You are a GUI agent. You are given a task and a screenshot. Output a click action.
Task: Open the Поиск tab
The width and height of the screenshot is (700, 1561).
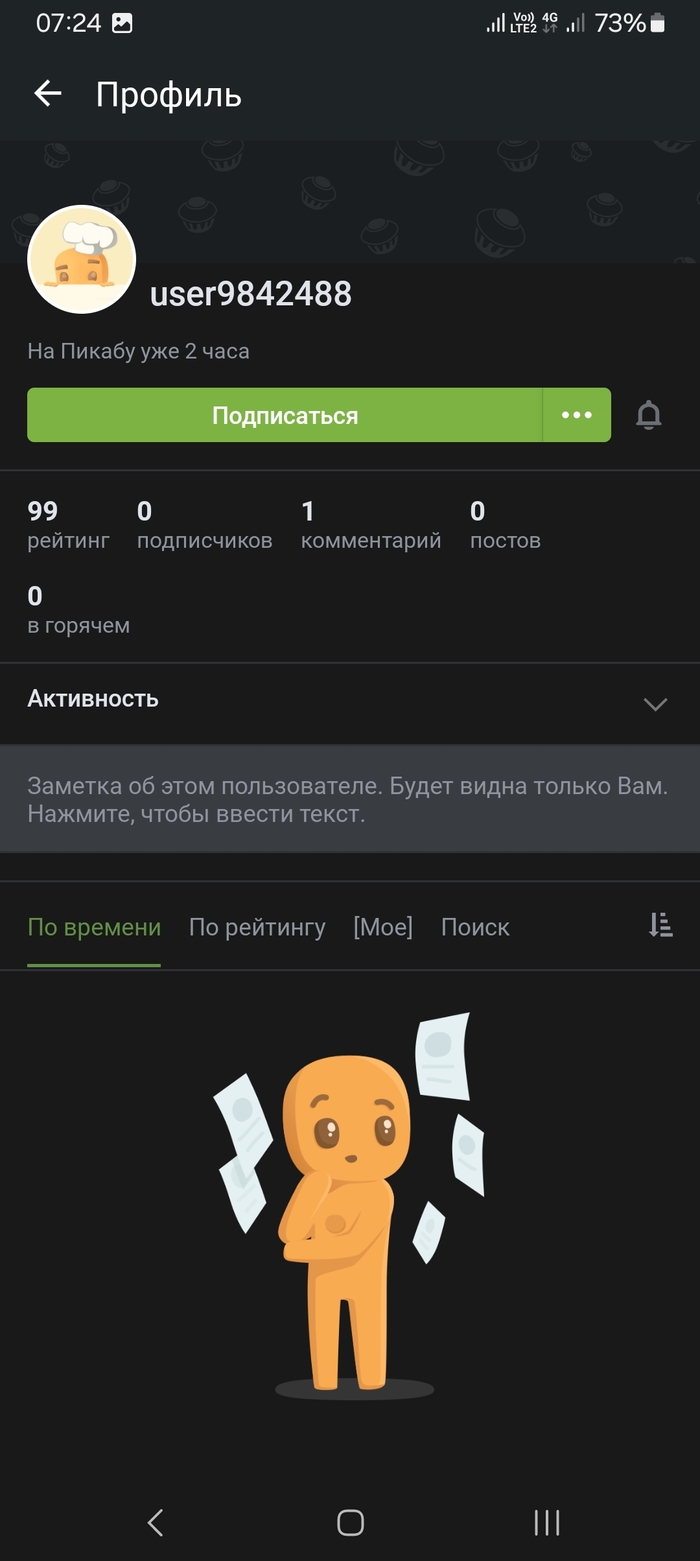pos(475,927)
